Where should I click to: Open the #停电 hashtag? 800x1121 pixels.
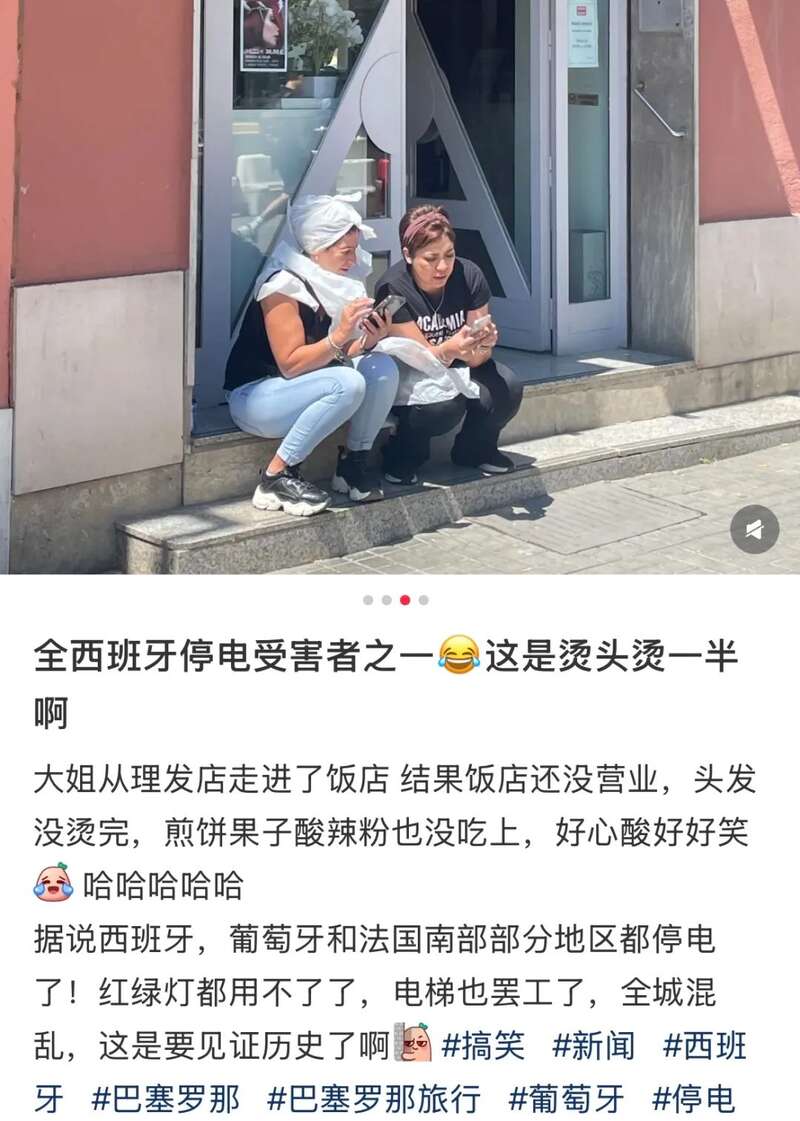coord(693,1099)
